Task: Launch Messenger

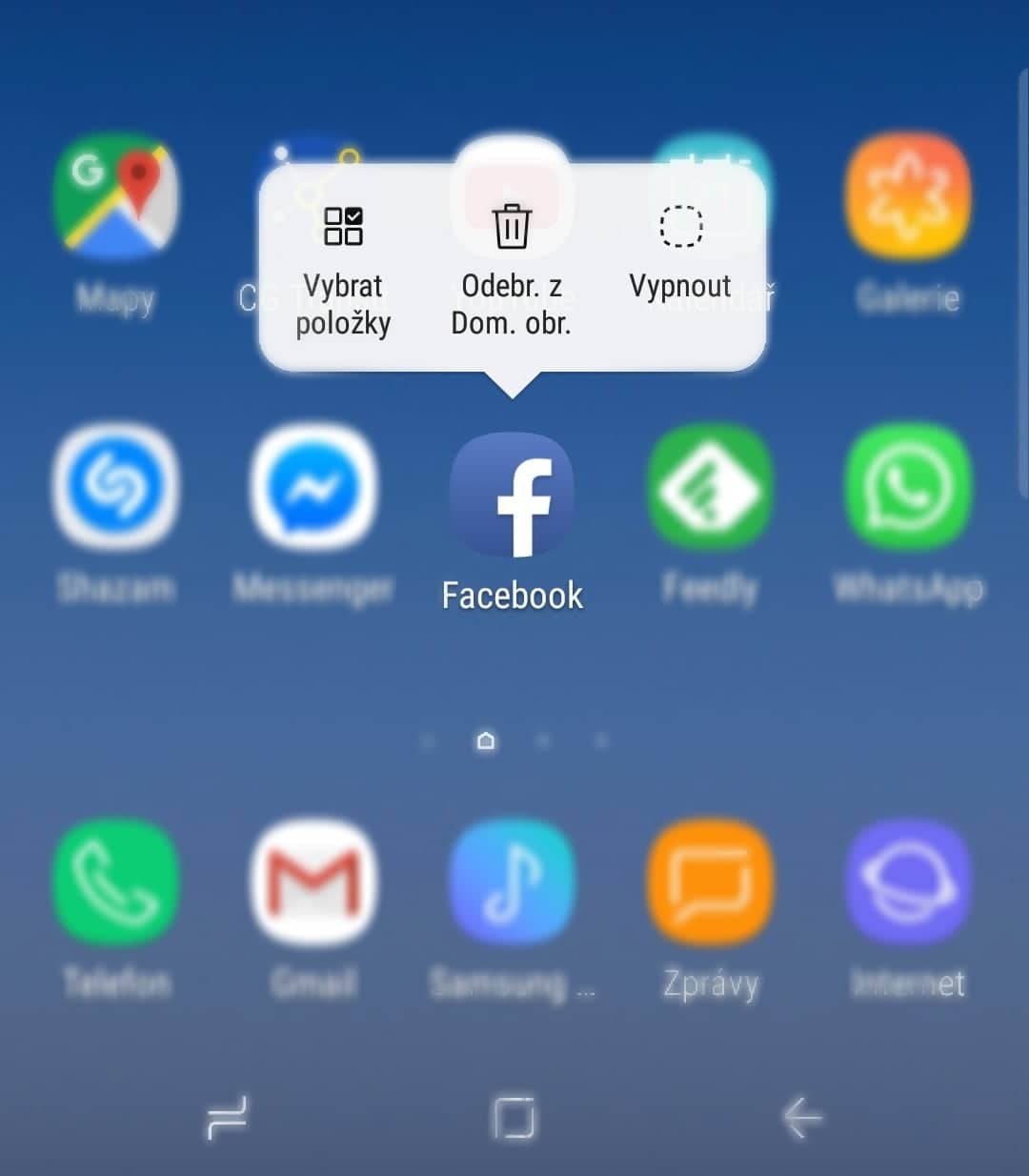Action: pos(313,488)
